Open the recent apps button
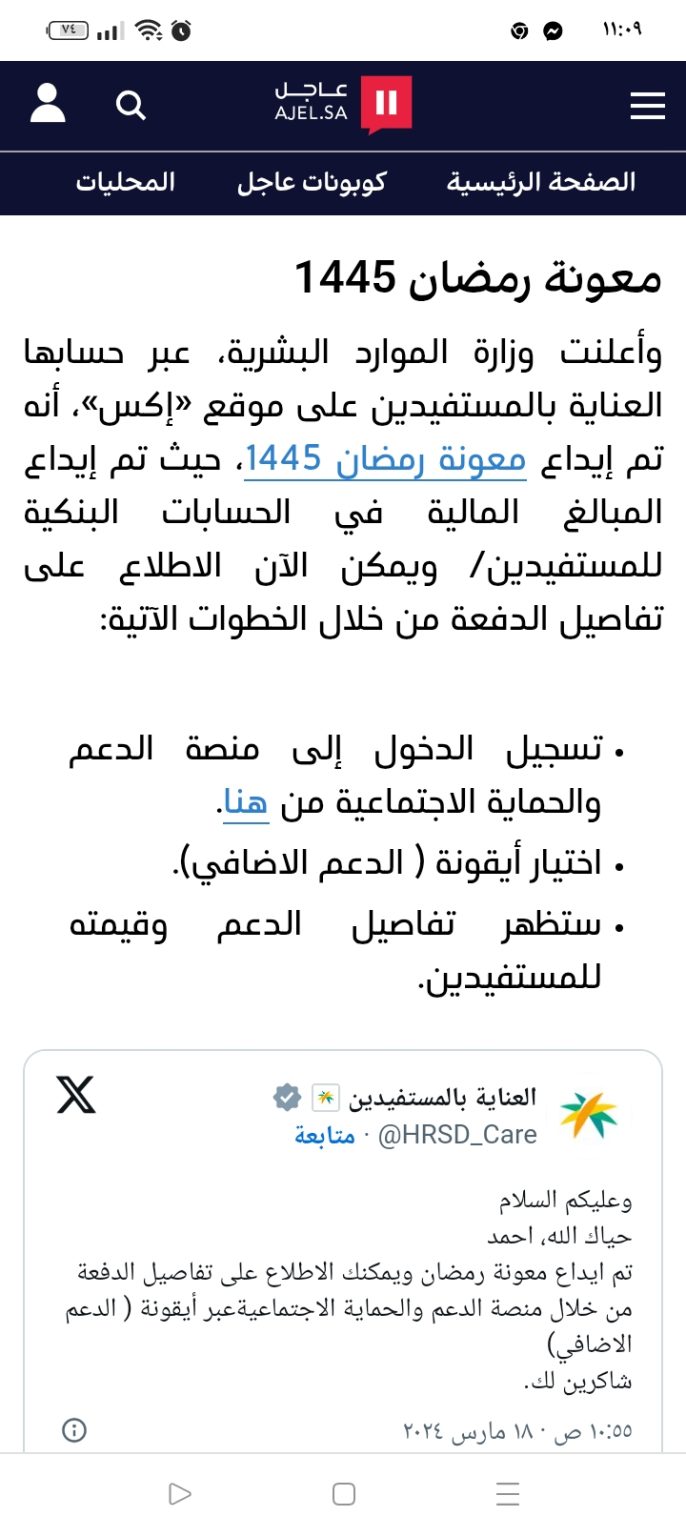The width and height of the screenshot is (686, 1536). (x=508, y=1494)
